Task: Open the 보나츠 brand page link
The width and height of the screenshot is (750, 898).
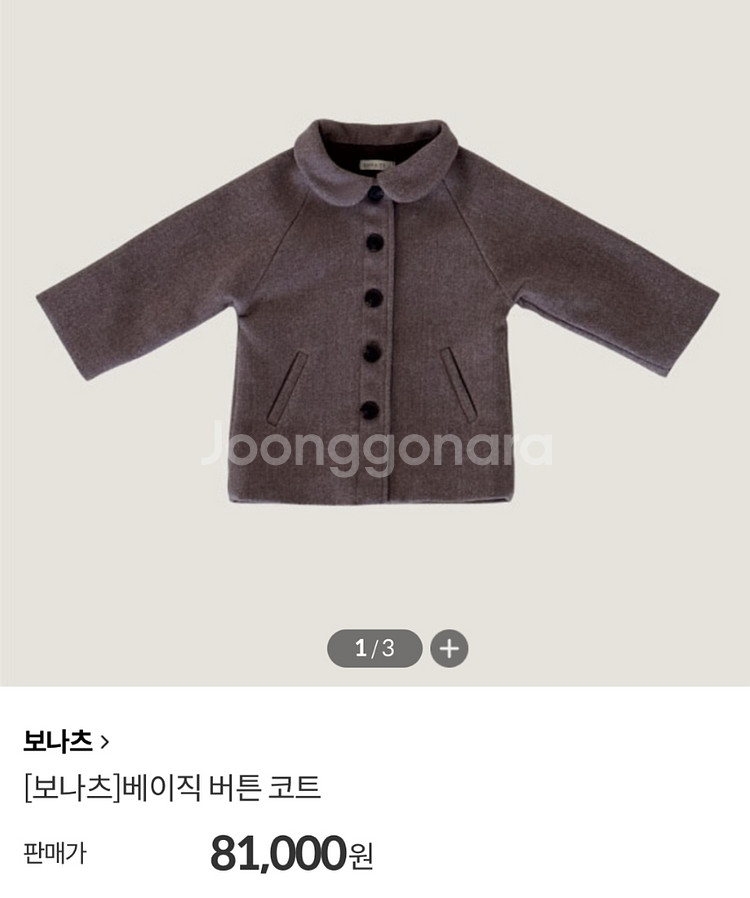Action: pyautogui.click(x=66, y=741)
